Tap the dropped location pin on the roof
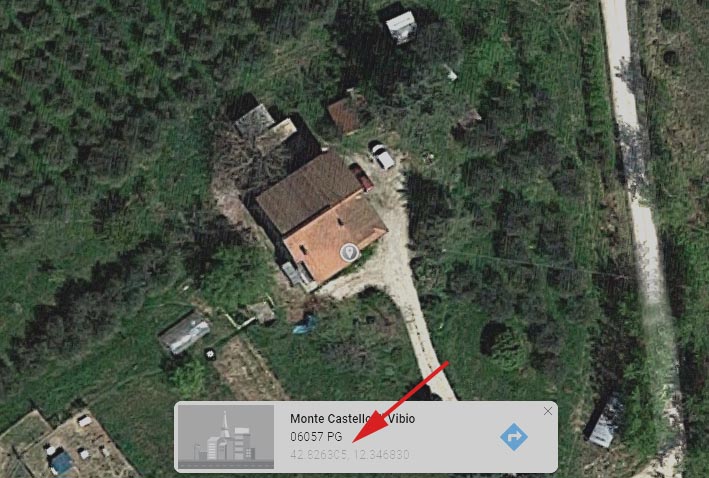Screen dimensions: 709x478 [348, 252]
